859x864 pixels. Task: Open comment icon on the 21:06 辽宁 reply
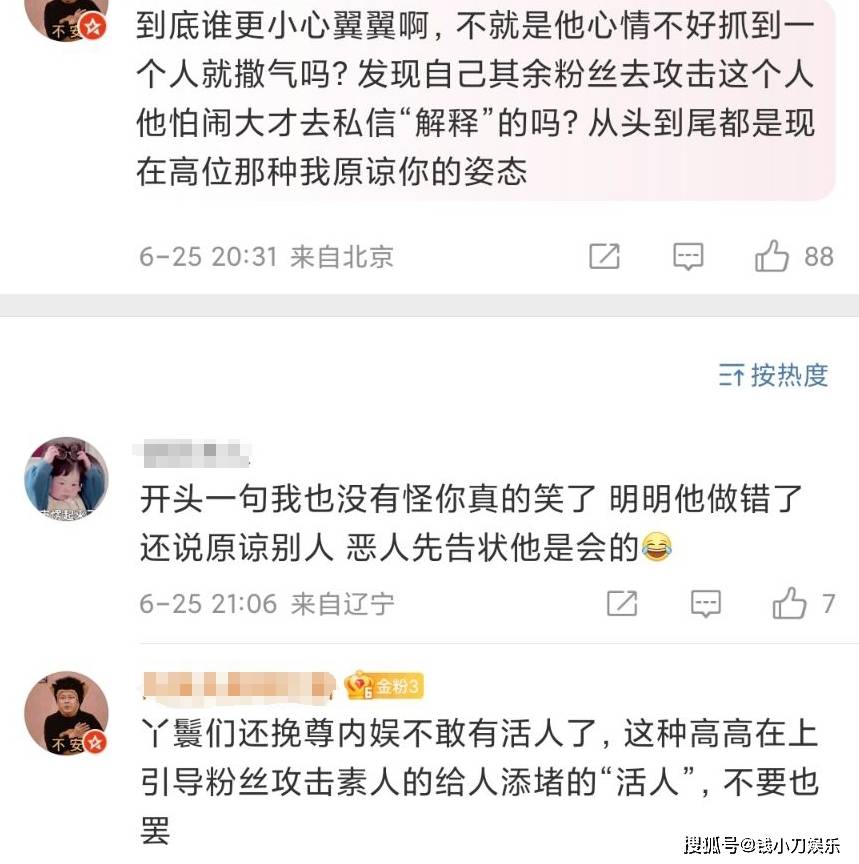click(706, 603)
